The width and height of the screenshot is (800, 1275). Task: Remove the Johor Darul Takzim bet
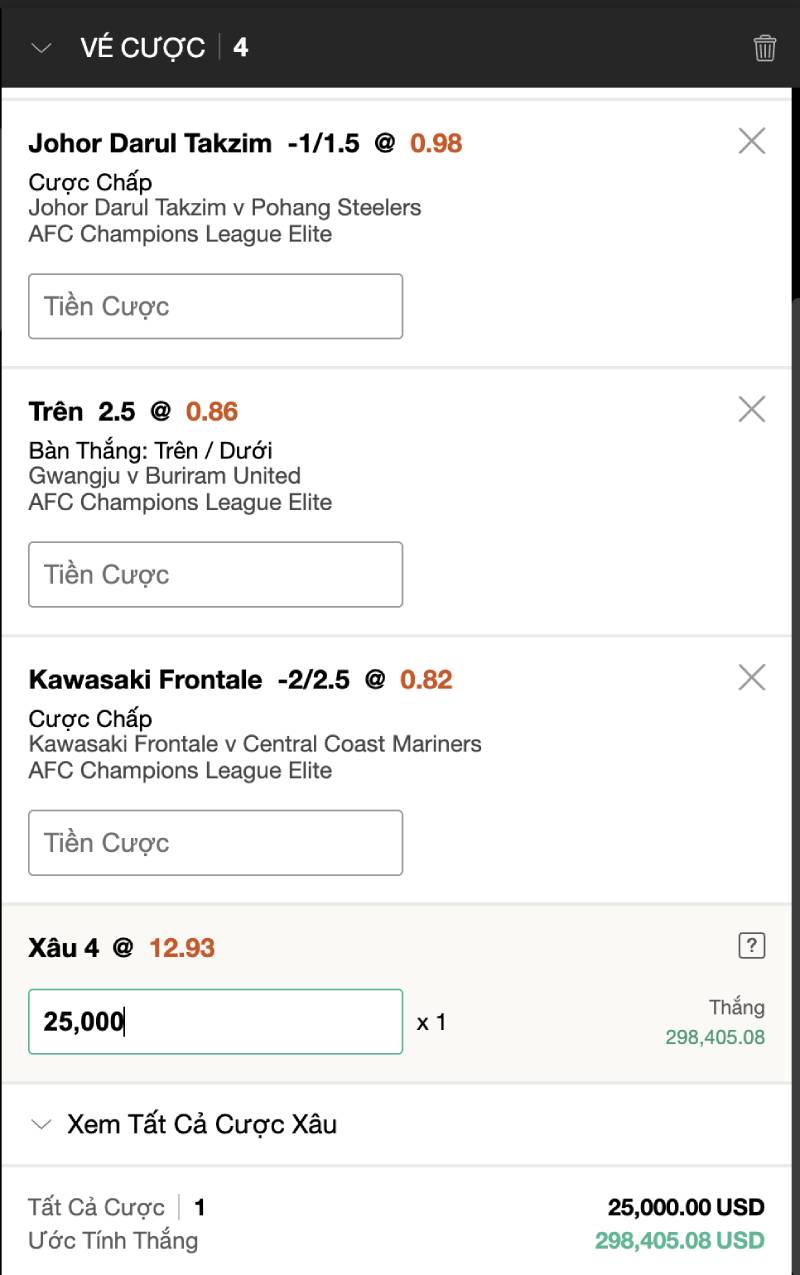point(751,142)
